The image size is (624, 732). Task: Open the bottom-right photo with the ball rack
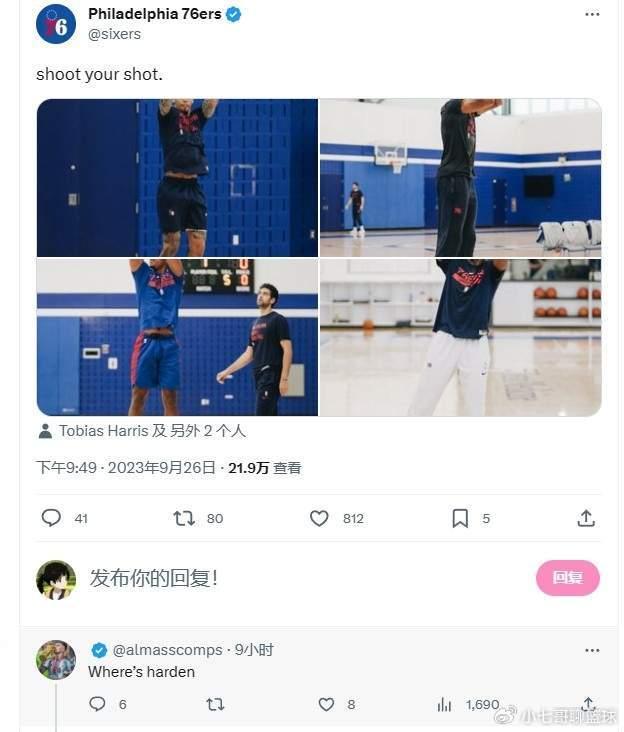click(460, 337)
